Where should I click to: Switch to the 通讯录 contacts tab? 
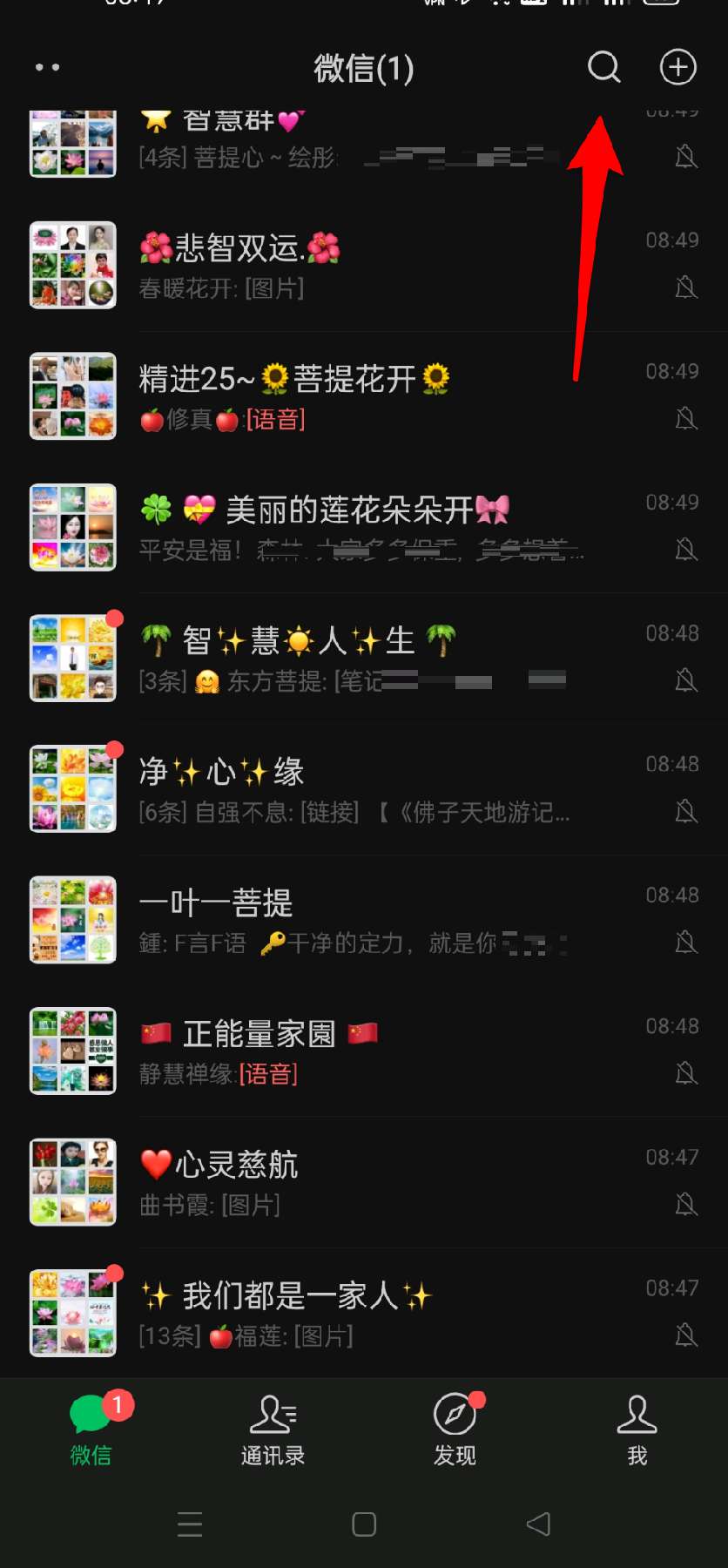point(273,1430)
